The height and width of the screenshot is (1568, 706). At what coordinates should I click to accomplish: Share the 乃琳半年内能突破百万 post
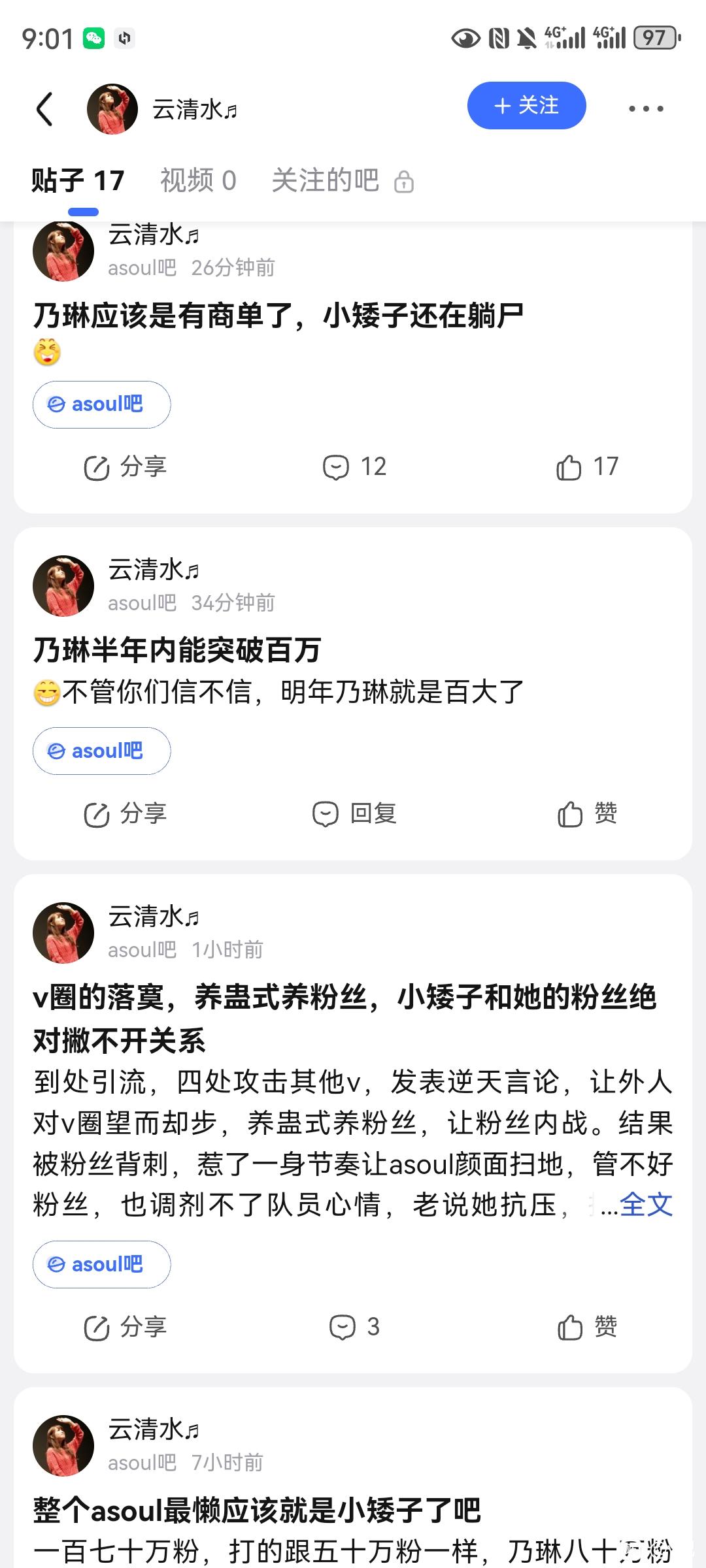click(126, 814)
